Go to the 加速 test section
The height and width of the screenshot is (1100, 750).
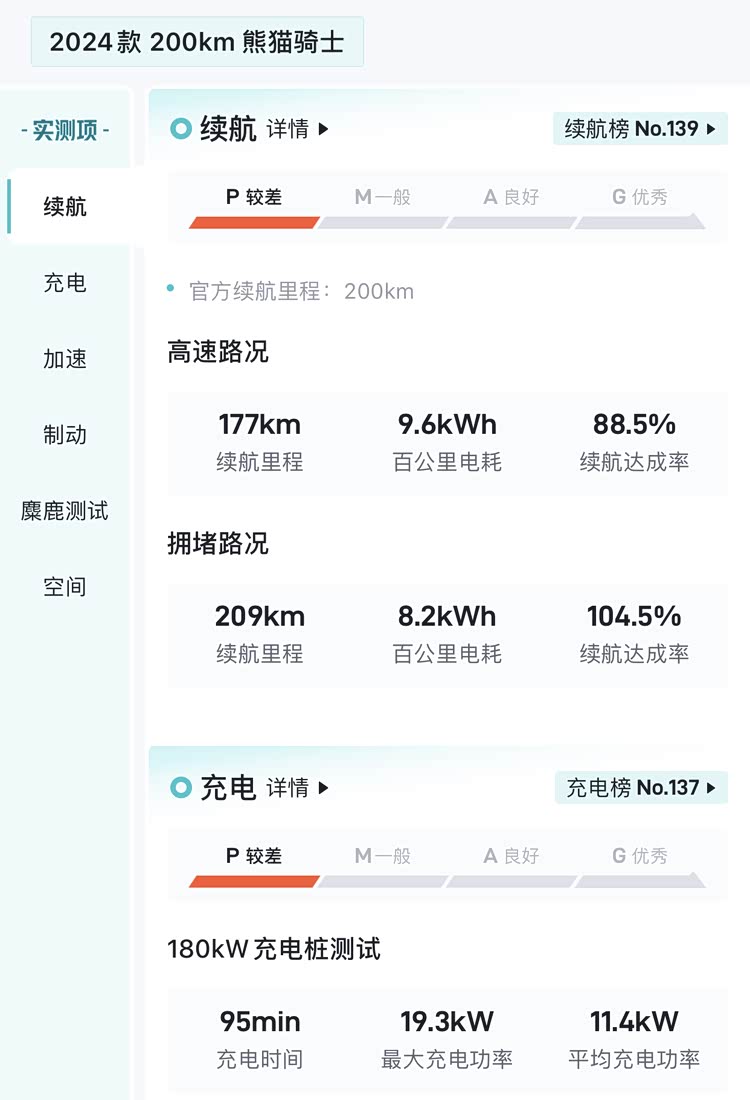coord(65,359)
